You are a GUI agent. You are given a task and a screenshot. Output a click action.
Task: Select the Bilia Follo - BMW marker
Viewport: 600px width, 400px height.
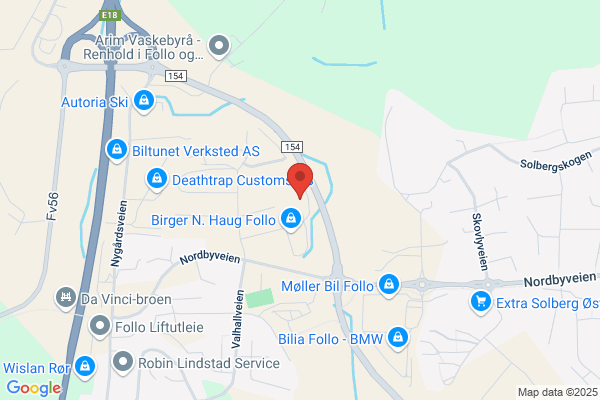(x=398, y=338)
